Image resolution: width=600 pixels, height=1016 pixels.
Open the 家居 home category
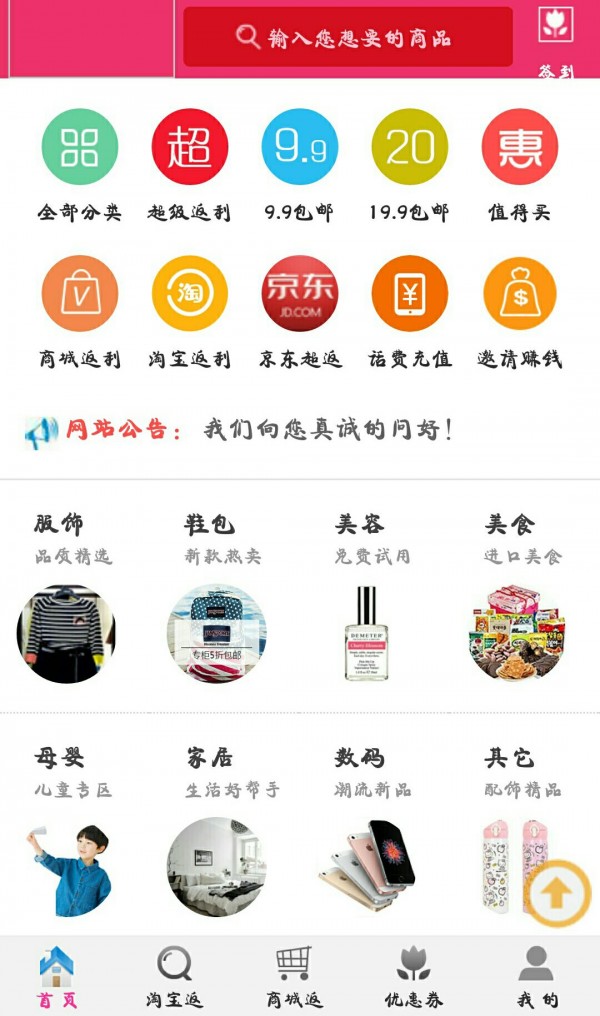pyautogui.click(x=218, y=831)
